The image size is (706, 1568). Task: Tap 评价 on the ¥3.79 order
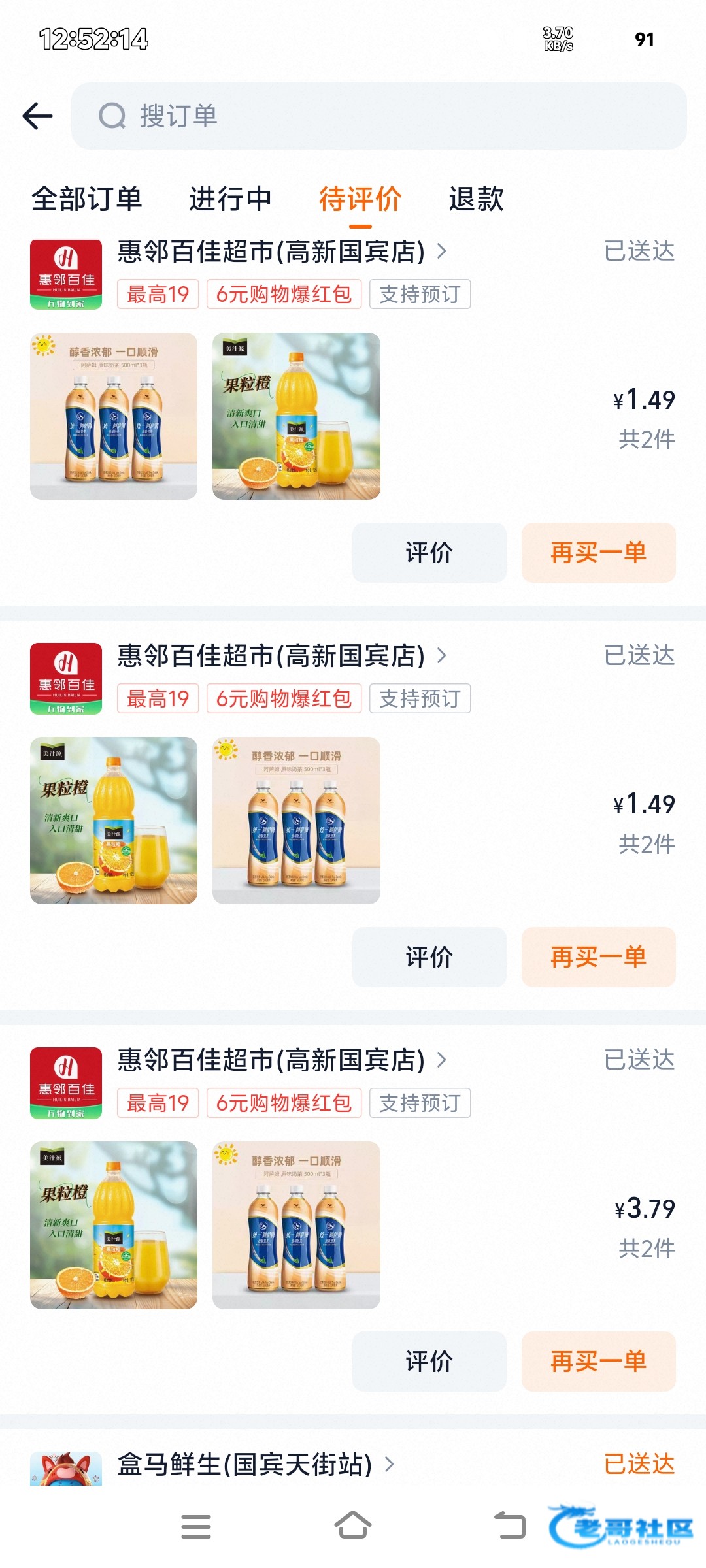click(x=429, y=1362)
